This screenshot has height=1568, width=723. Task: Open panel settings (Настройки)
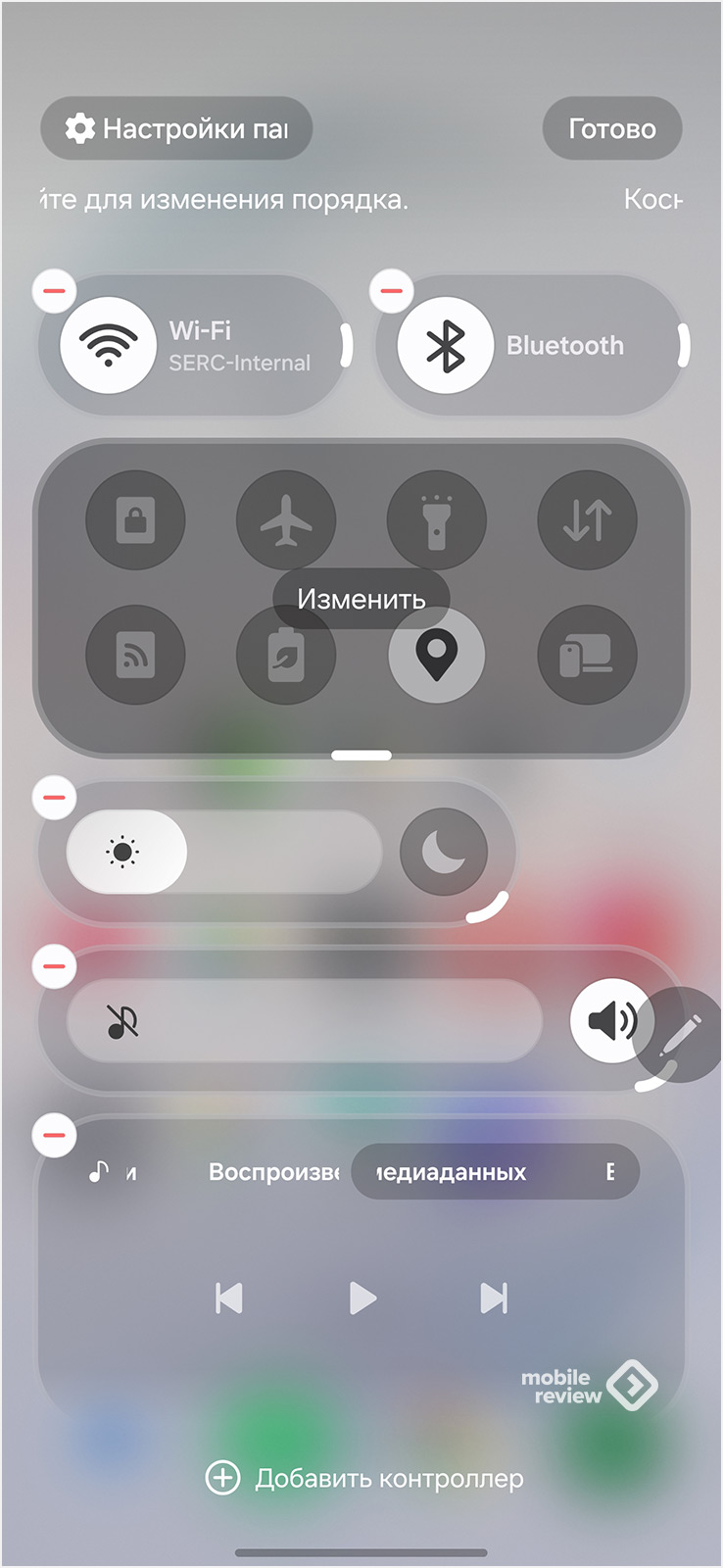[176, 128]
